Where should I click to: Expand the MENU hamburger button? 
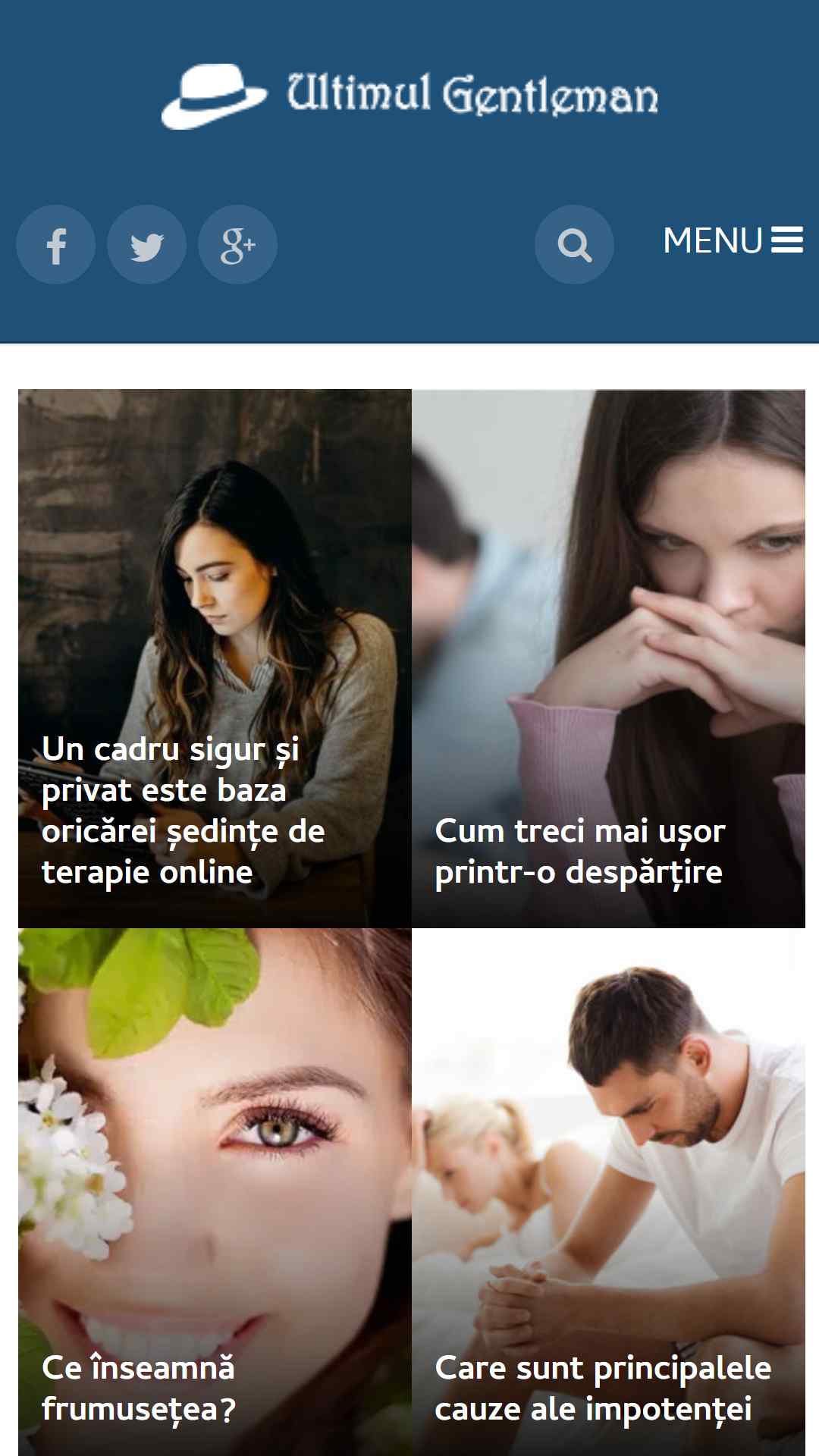pyautogui.click(x=733, y=240)
